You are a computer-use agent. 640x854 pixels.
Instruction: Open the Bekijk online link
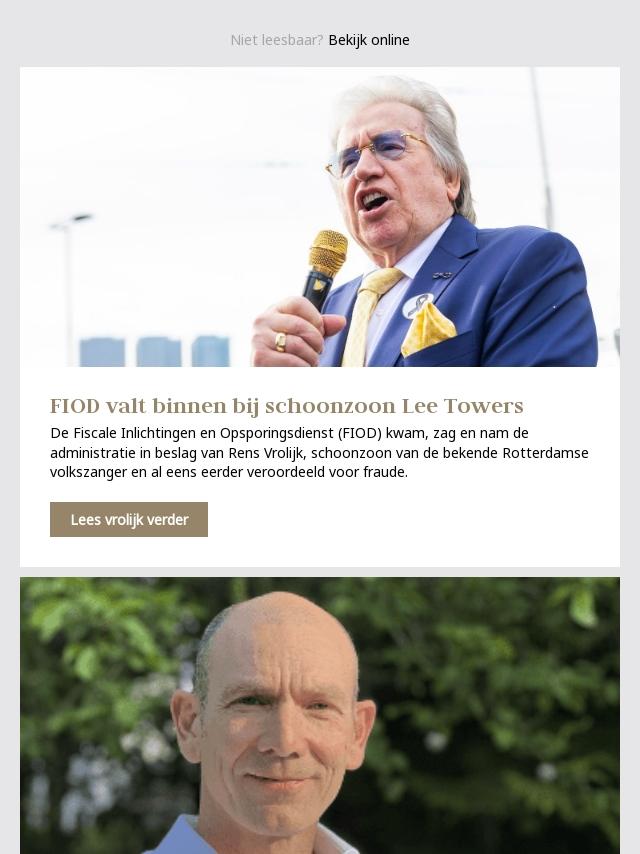[x=368, y=40]
